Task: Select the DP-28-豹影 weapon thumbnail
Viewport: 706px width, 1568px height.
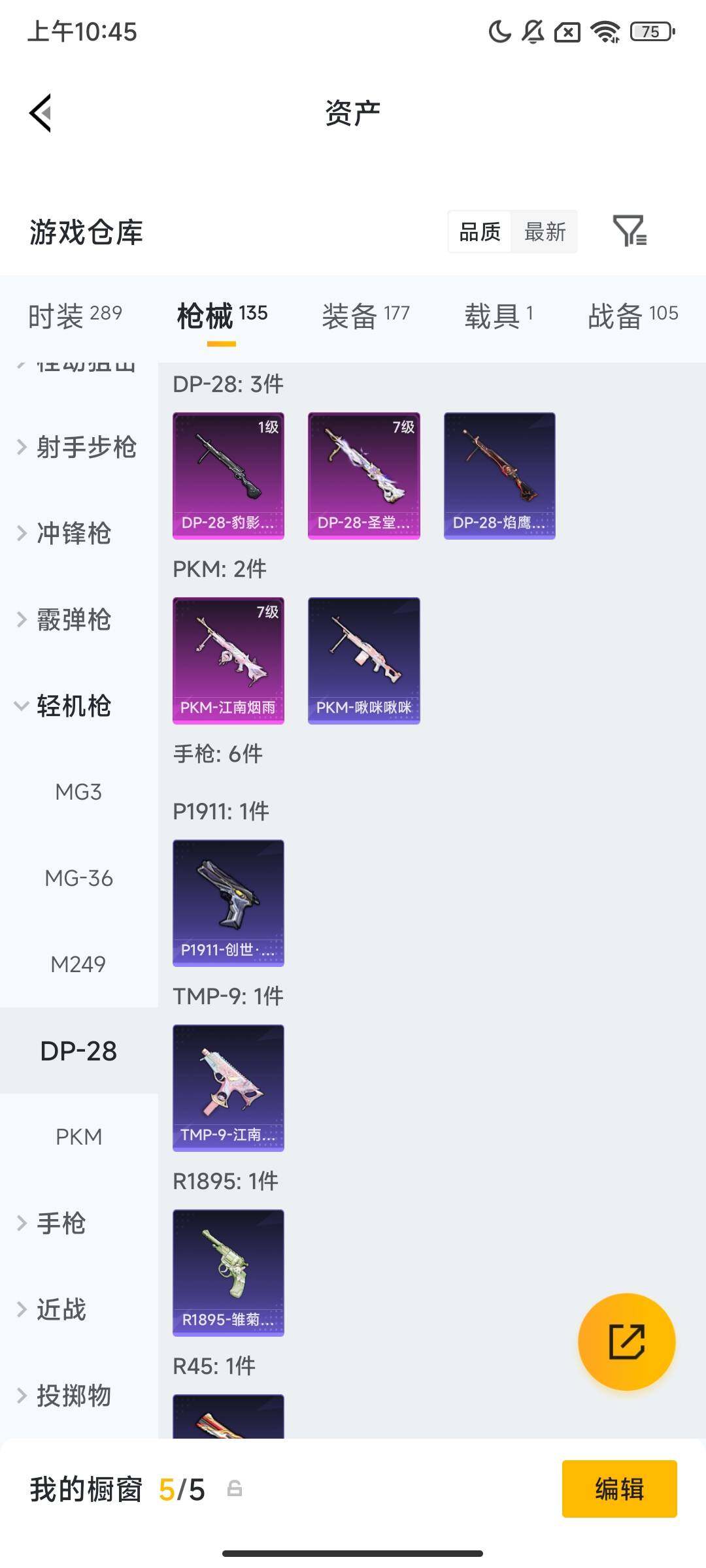Action: tap(228, 474)
